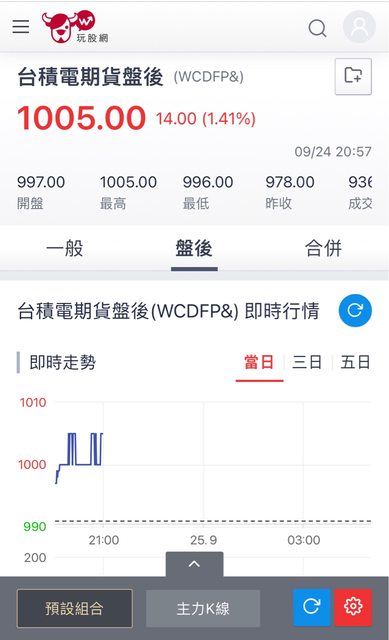
Task: Open the search magnifier icon
Action: [317, 28]
